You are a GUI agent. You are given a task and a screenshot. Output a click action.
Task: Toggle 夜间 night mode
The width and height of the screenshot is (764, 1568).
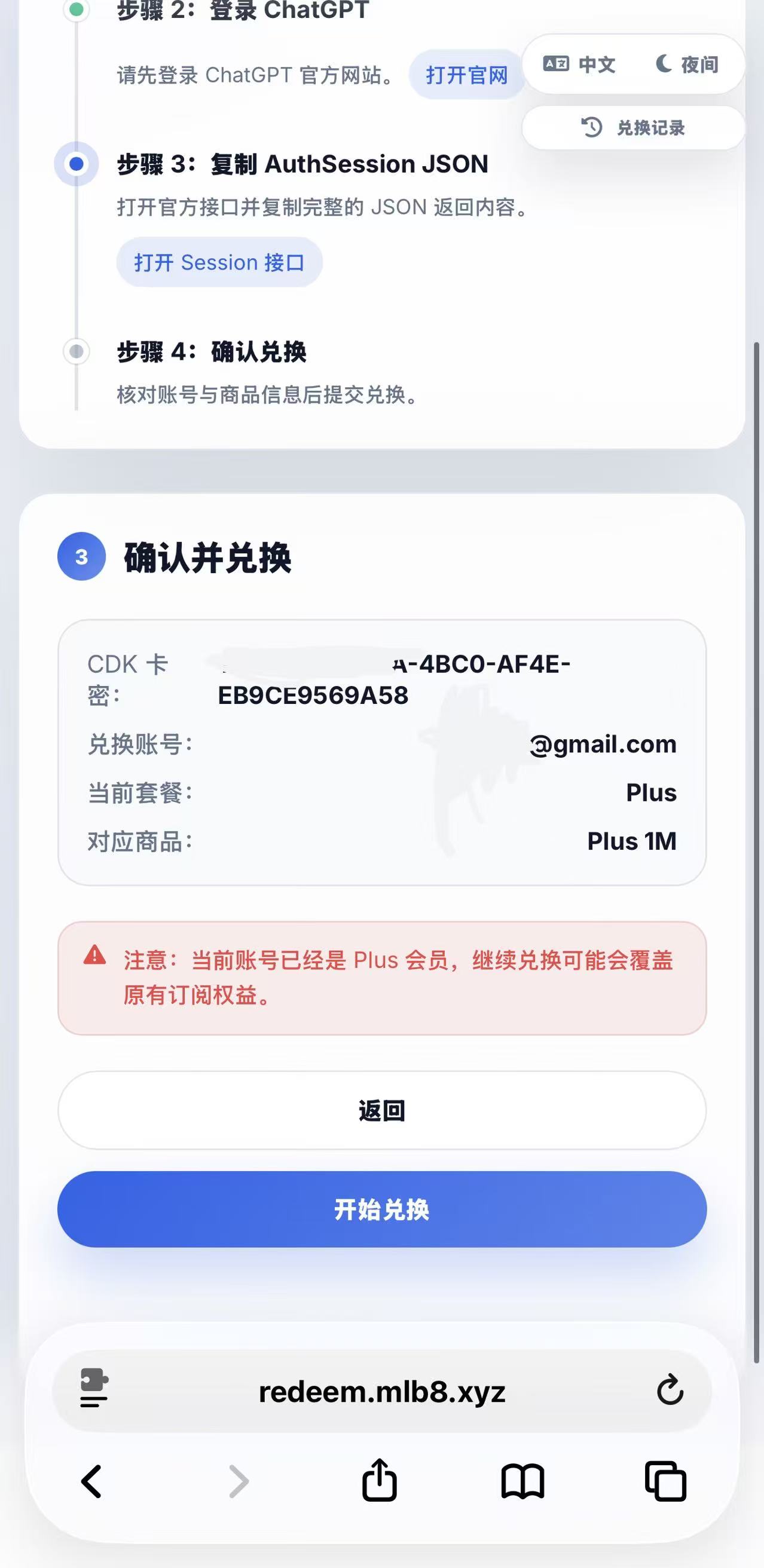(687, 64)
